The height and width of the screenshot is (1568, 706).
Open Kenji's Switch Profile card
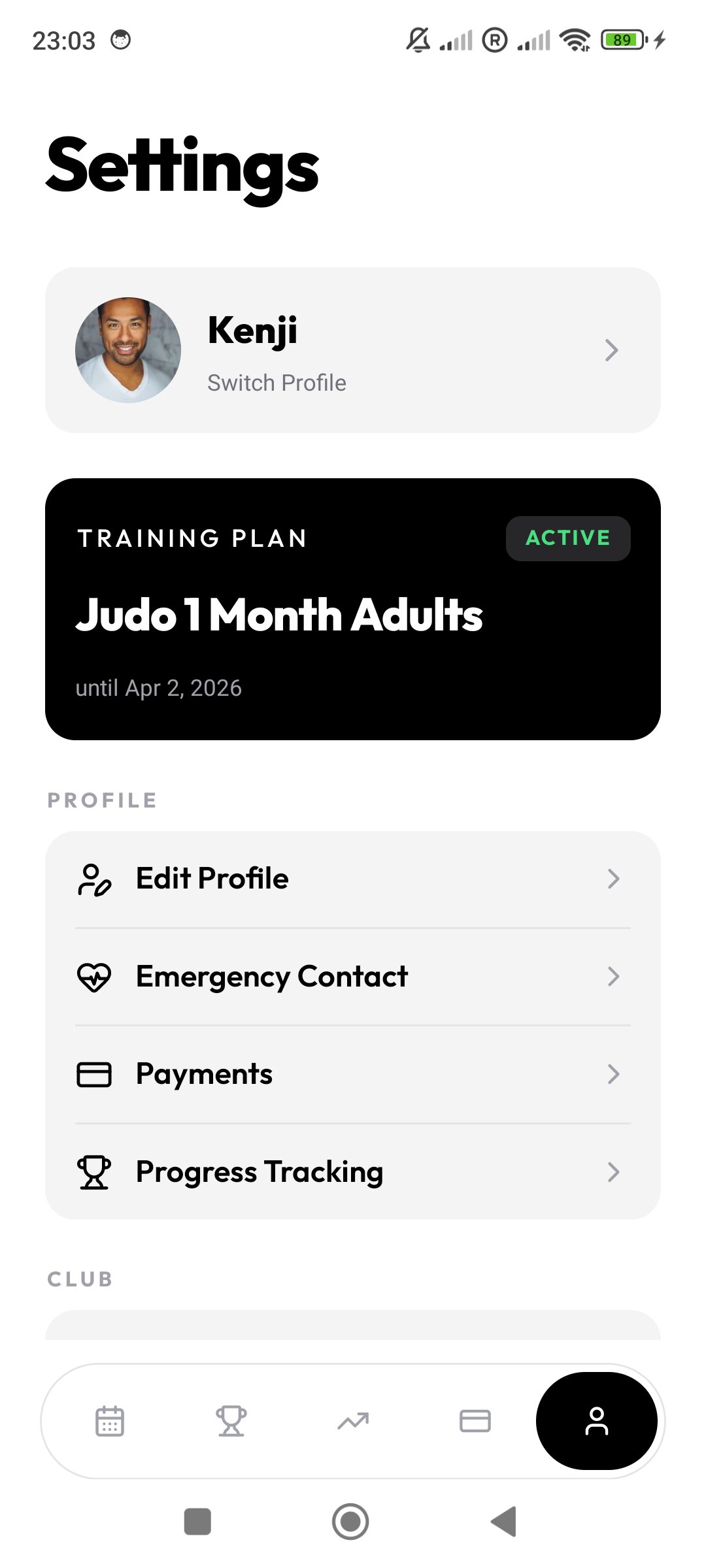point(353,350)
